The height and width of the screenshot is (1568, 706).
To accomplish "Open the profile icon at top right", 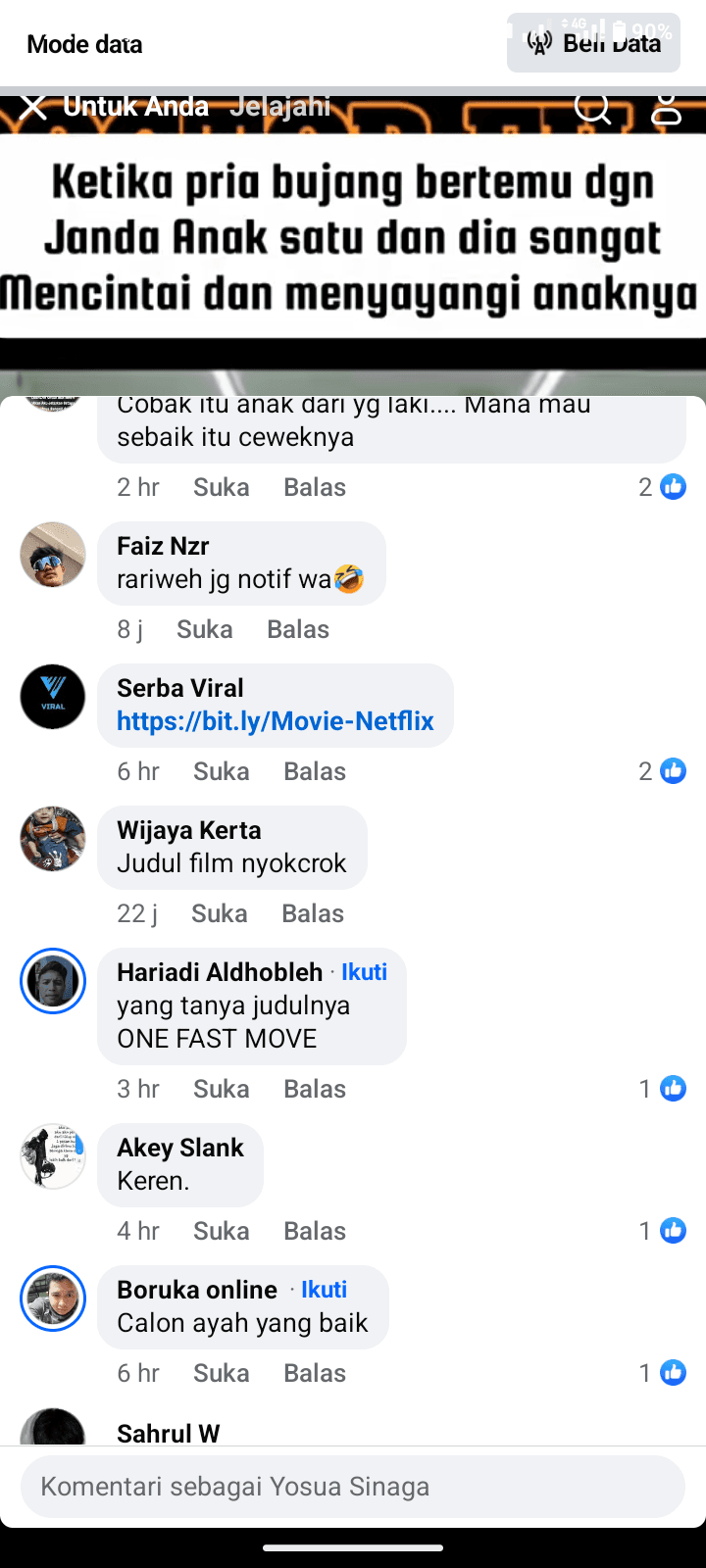I will [x=667, y=108].
